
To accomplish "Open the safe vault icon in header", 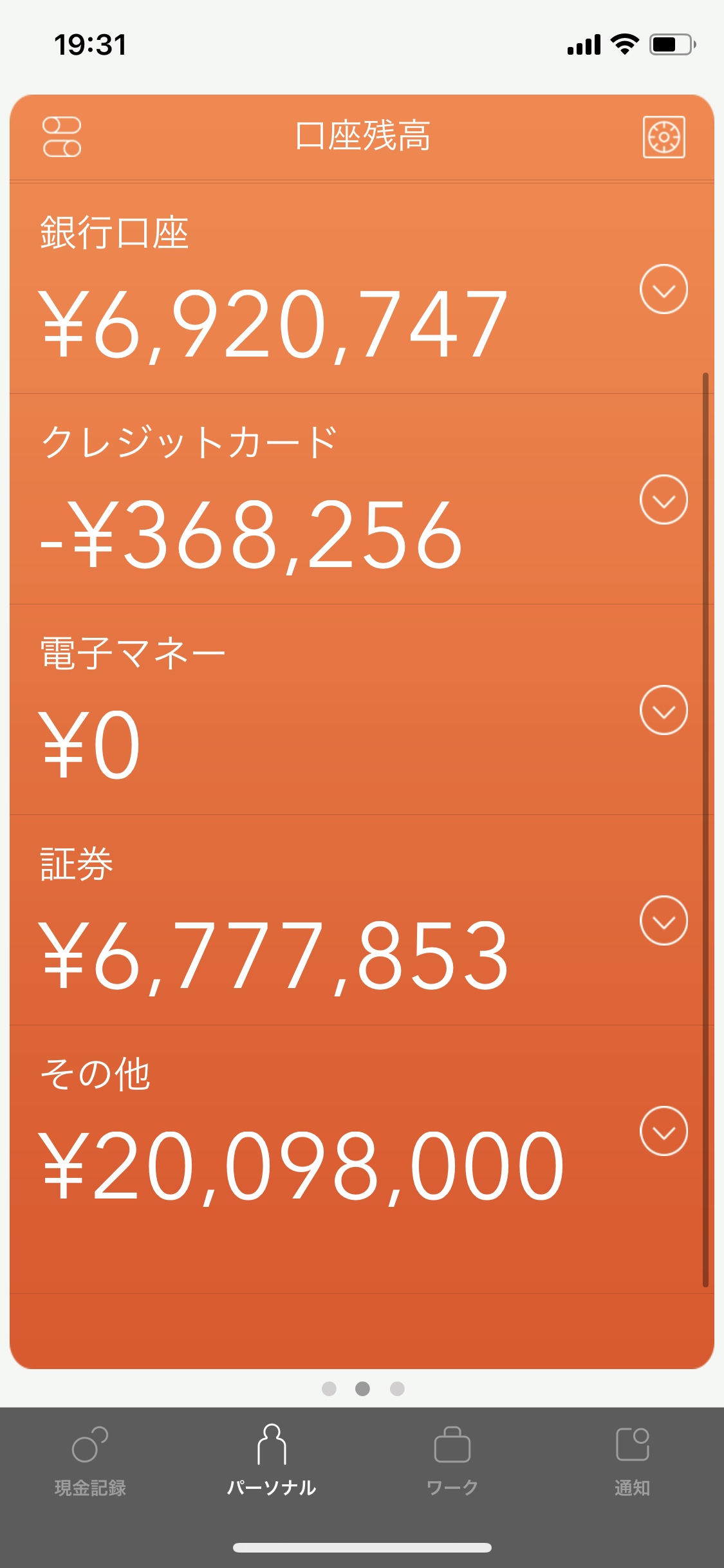I will coord(664,136).
